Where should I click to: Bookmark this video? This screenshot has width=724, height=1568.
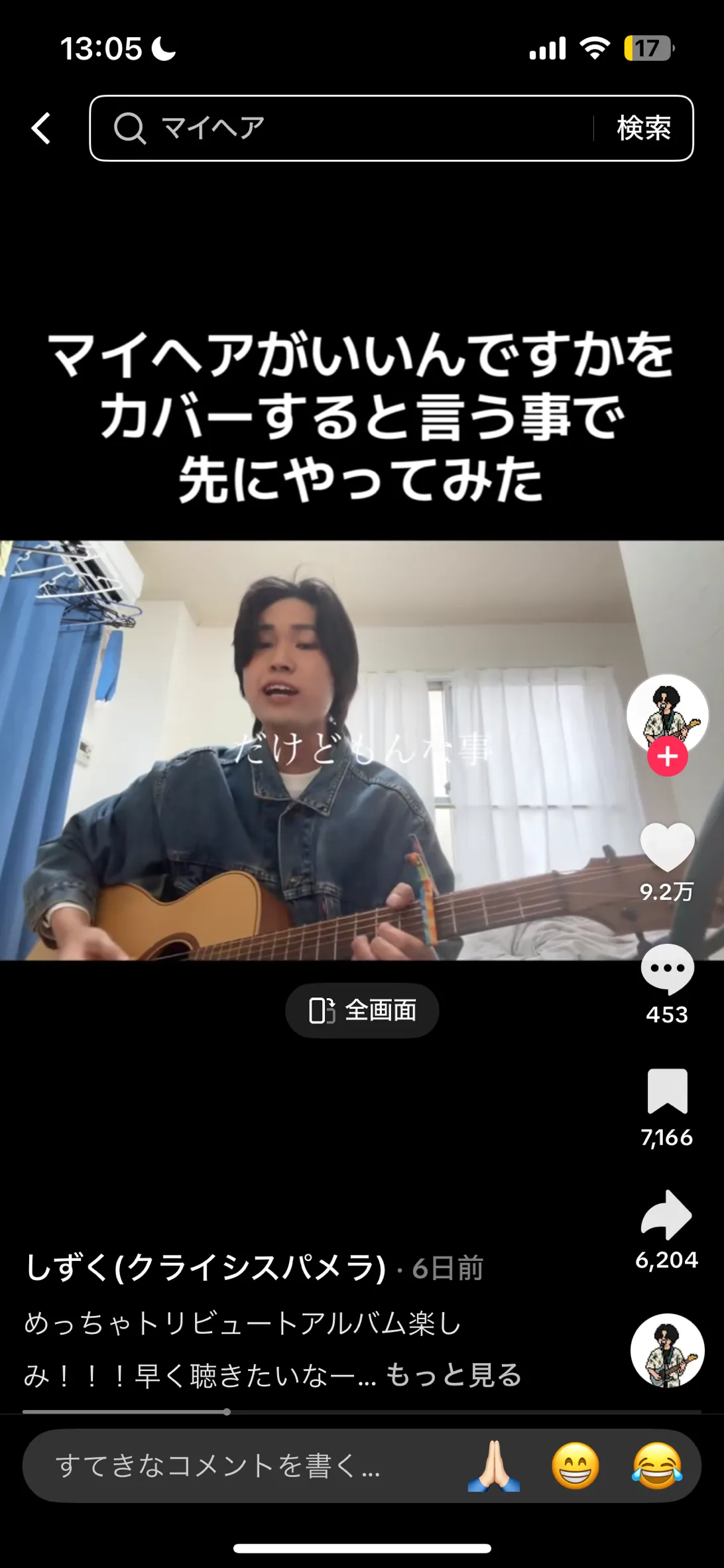click(667, 1091)
